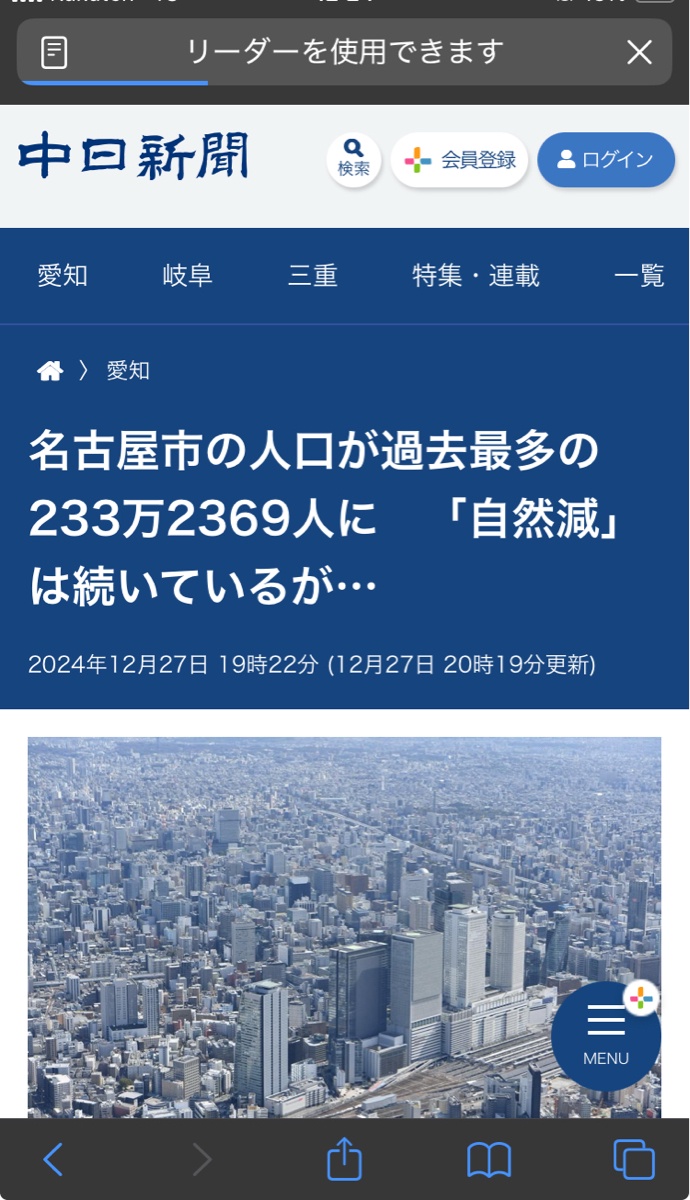Open reader view via the page icon
This screenshot has height=1200, width=690.
pos(55,53)
